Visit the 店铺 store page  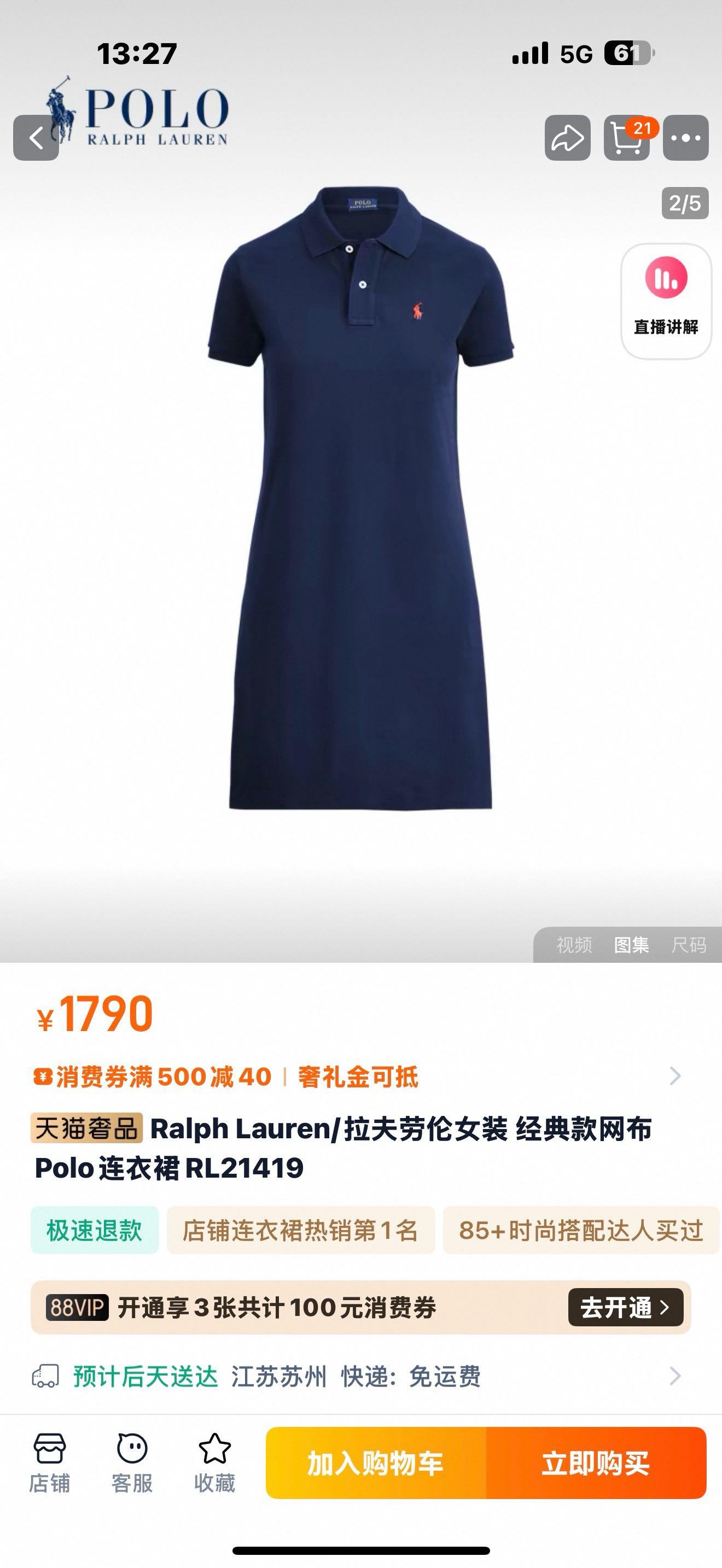point(49,1462)
